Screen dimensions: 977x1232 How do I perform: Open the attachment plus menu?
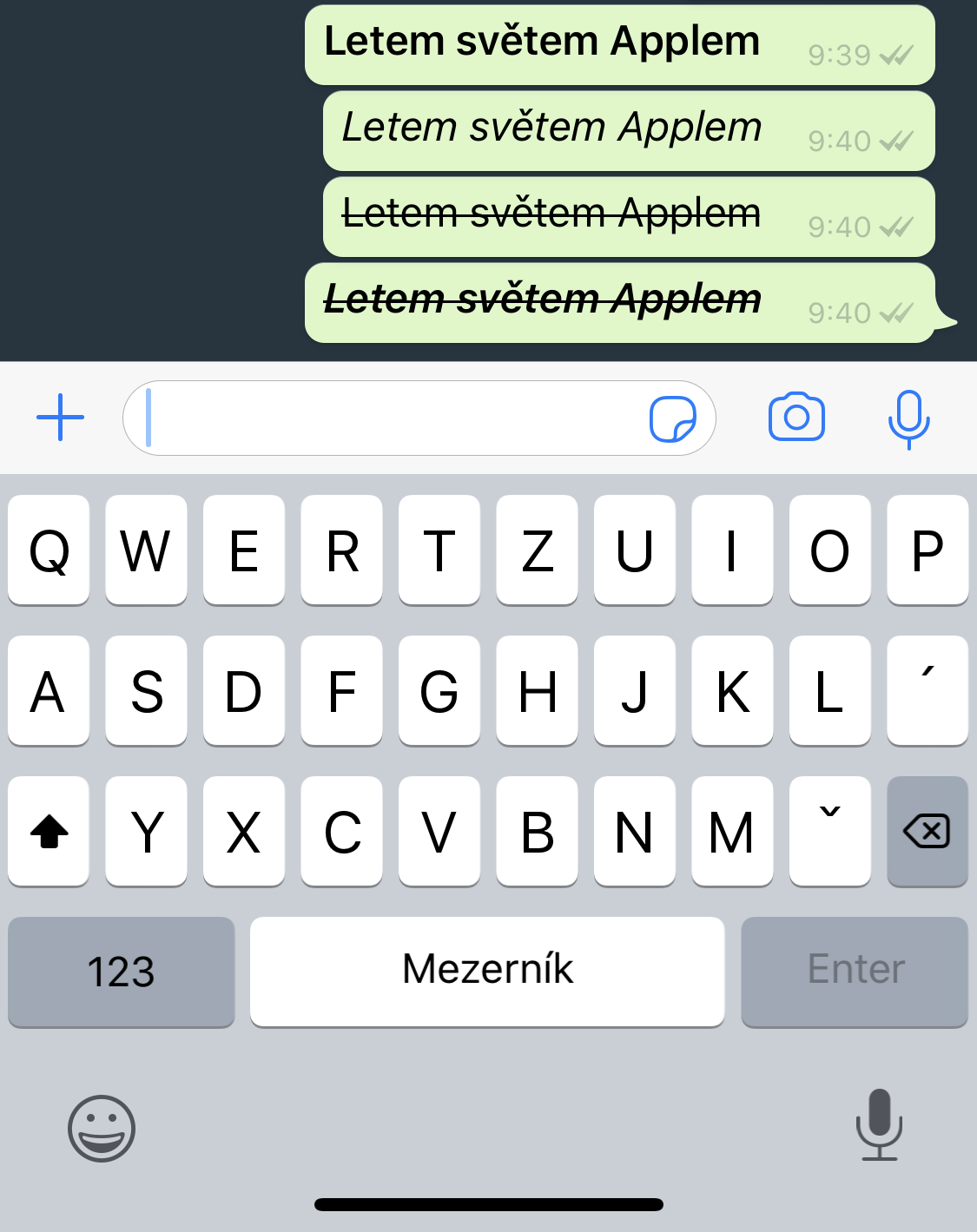(x=60, y=418)
